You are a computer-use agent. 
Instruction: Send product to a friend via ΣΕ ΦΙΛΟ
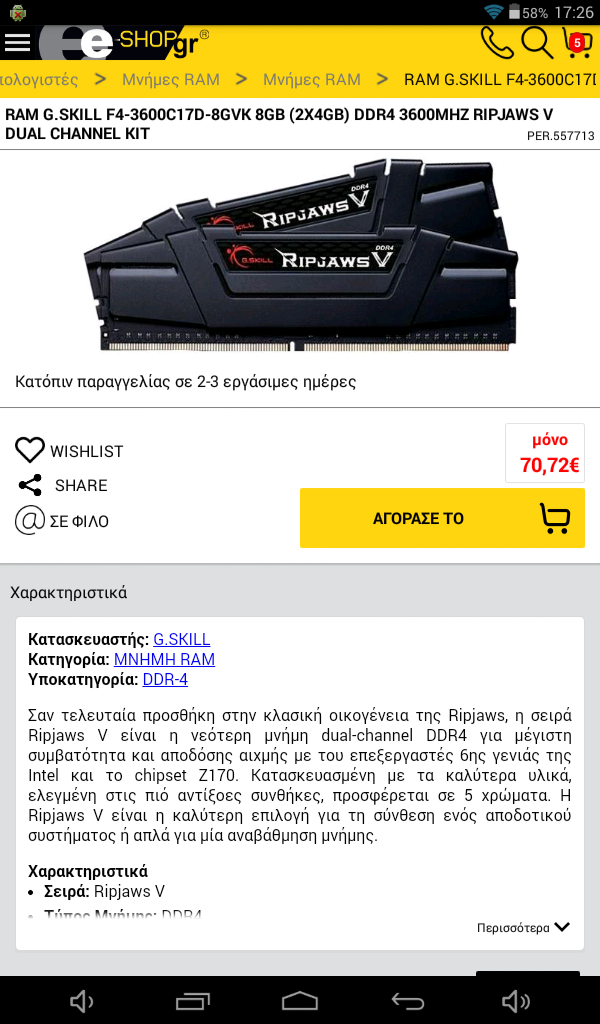pos(62,520)
